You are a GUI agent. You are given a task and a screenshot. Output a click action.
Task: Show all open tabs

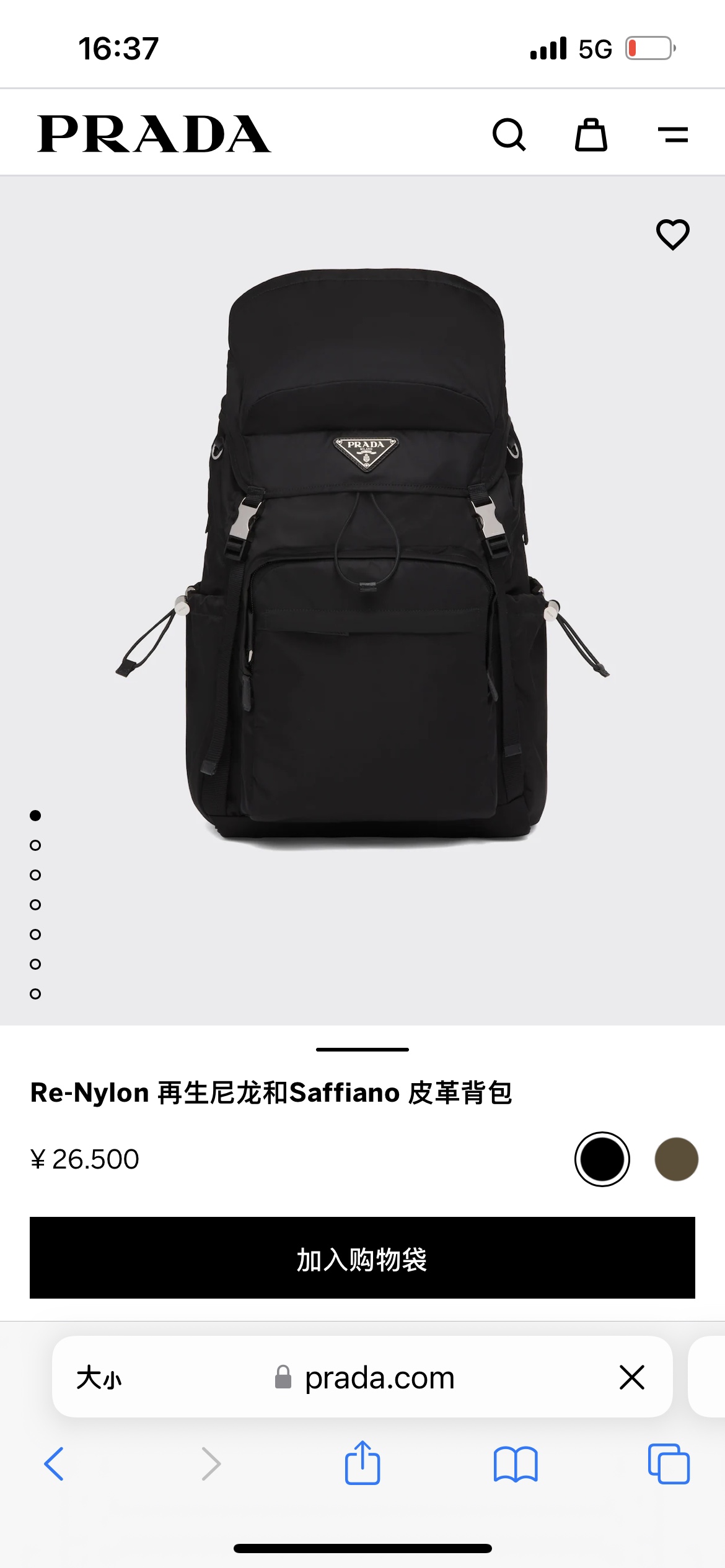click(668, 1464)
